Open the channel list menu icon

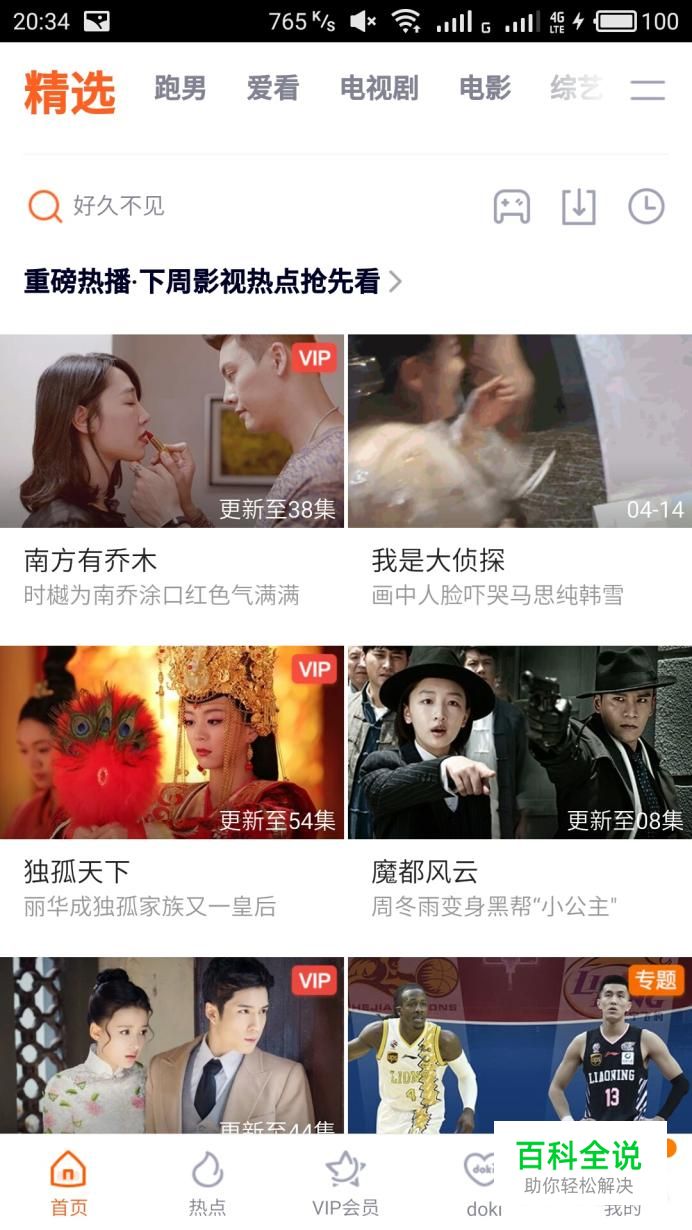pos(648,91)
